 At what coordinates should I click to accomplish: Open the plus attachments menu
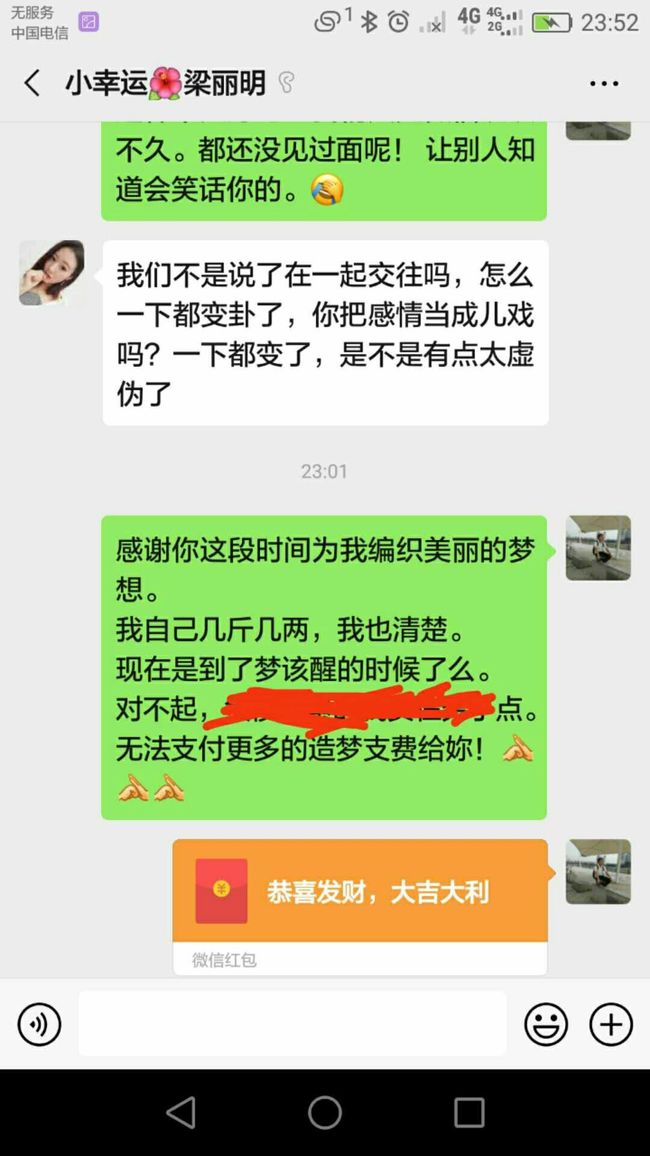point(611,1025)
